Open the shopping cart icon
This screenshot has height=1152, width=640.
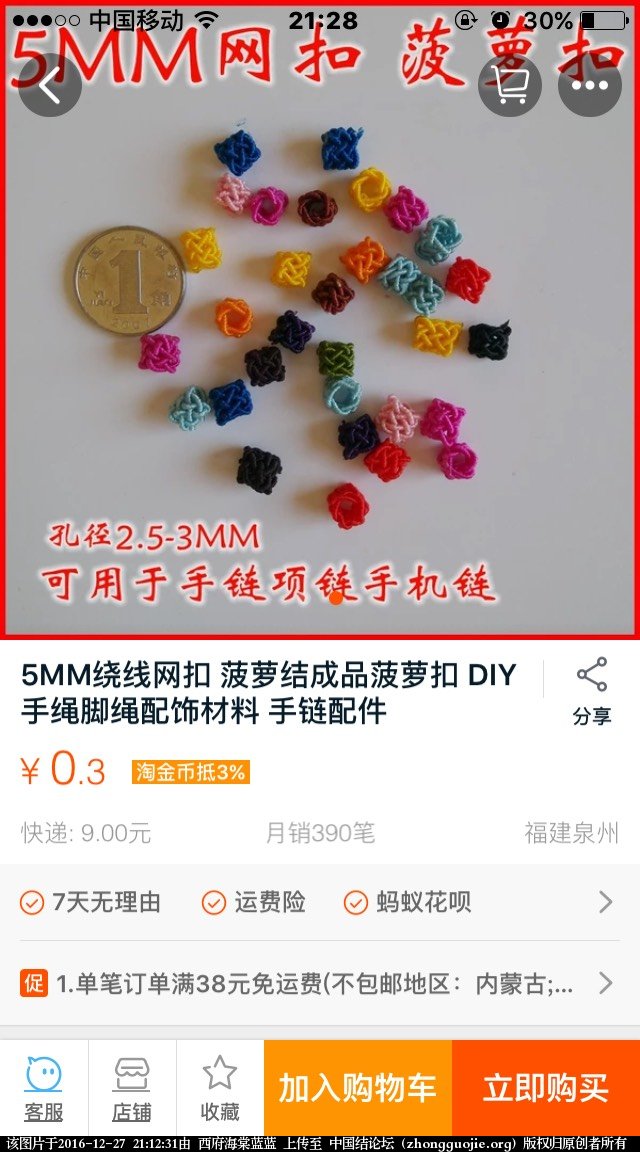click(x=510, y=86)
